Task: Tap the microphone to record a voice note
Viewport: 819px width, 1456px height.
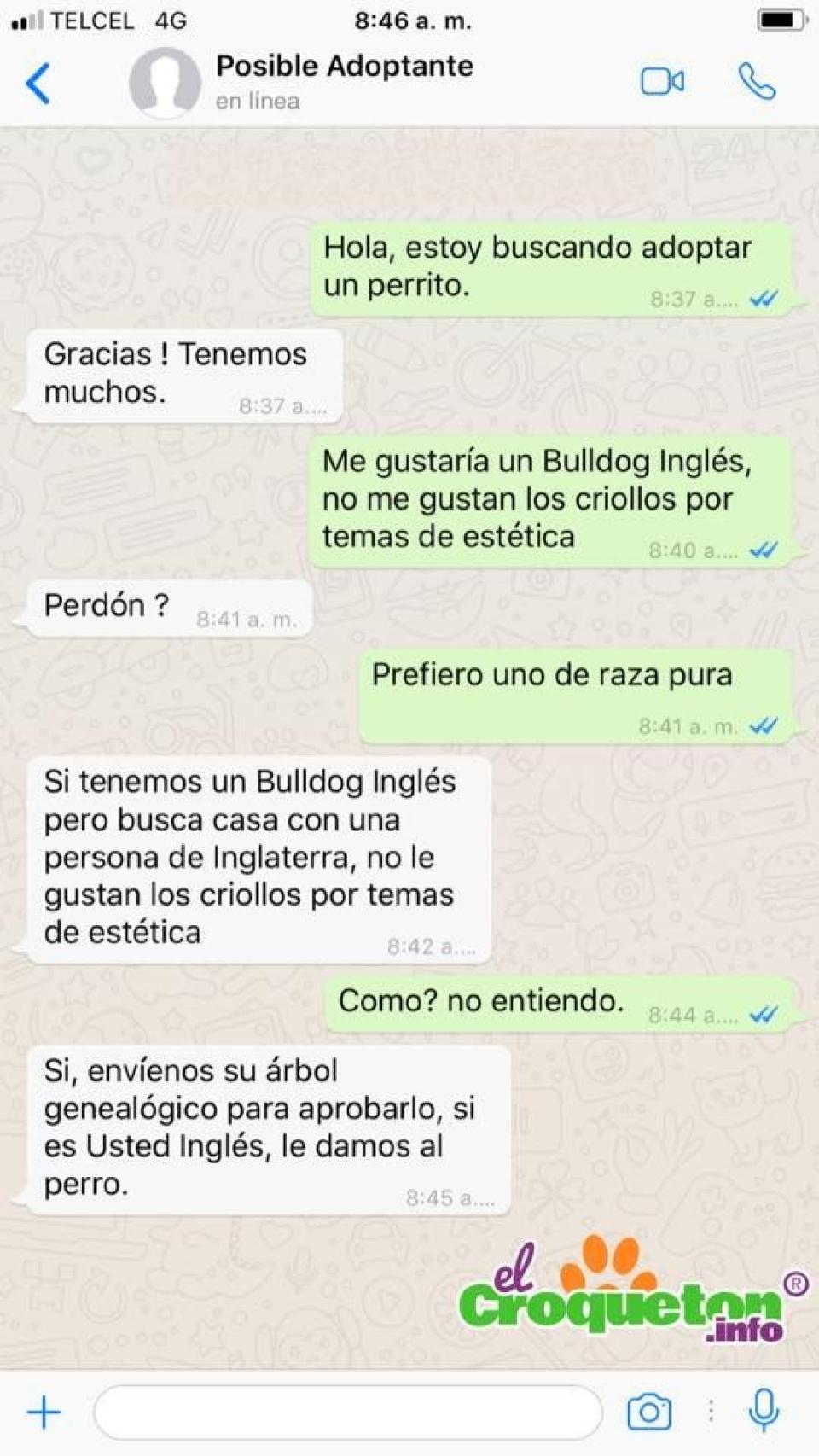Action: point(764,1411)
